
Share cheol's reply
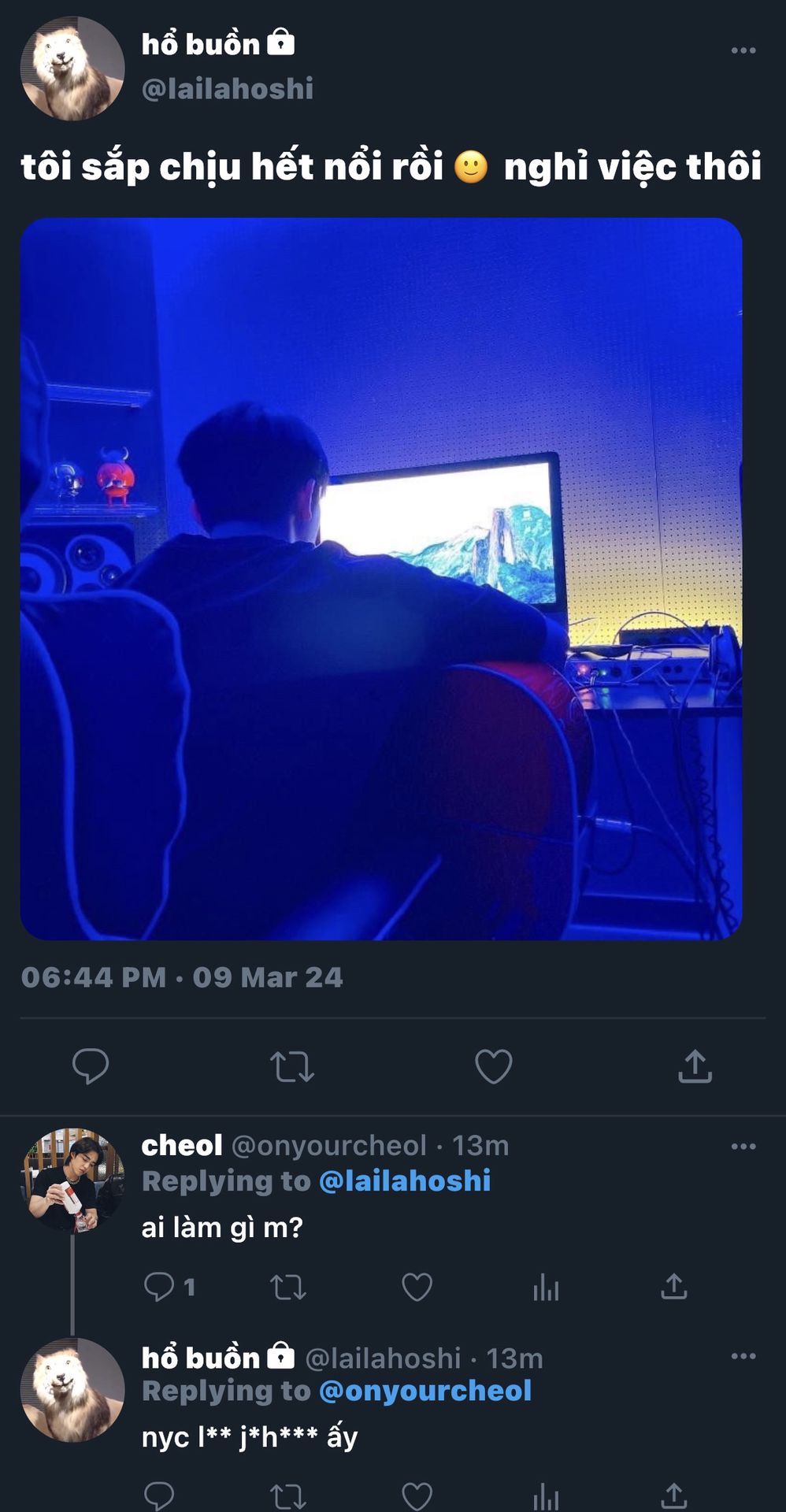click(x=674, y=1287)
